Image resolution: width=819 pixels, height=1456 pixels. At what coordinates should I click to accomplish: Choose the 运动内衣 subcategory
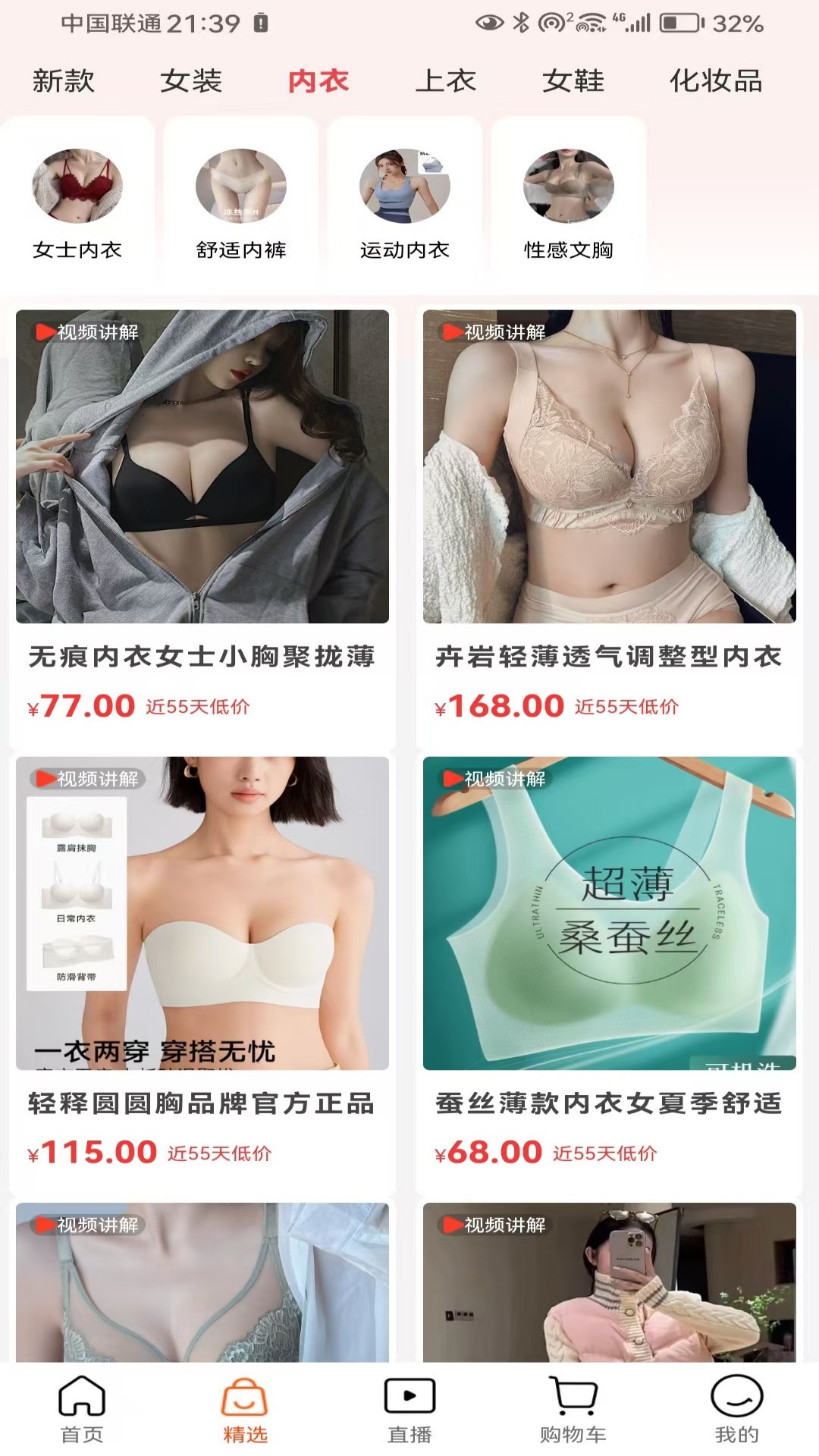click(405, 203)
